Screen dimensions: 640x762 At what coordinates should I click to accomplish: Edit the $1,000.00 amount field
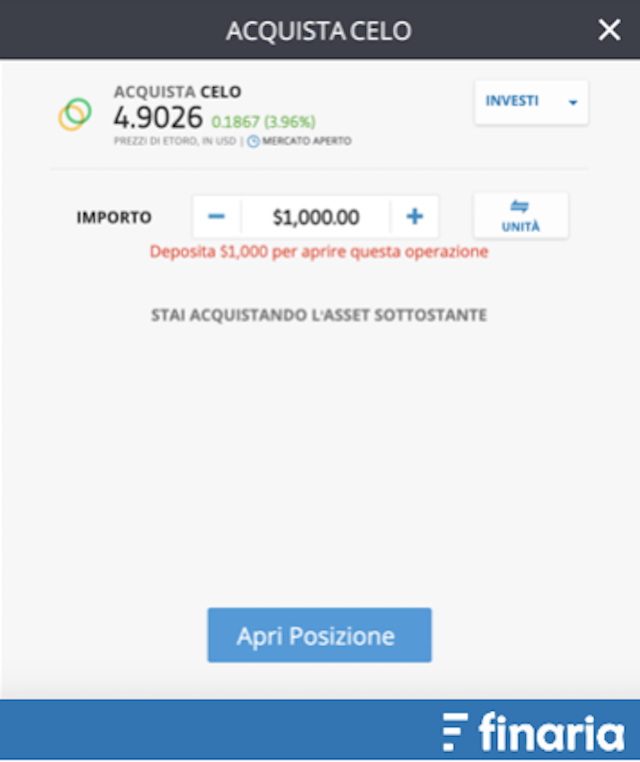[x=315, y=217]
